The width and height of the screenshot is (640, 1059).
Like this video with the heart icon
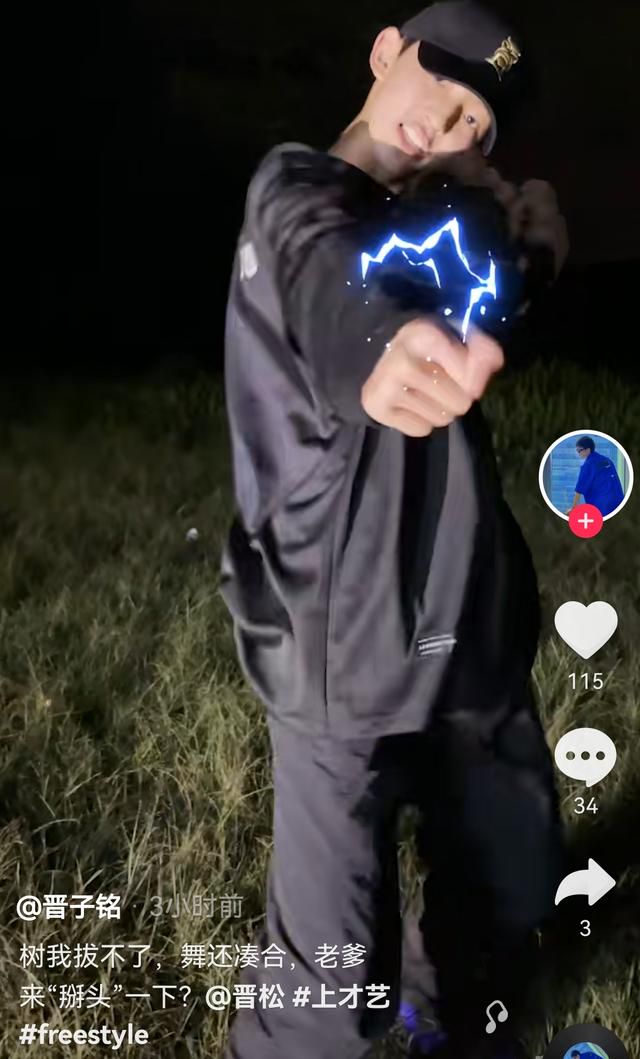click(x=585, y=629)
